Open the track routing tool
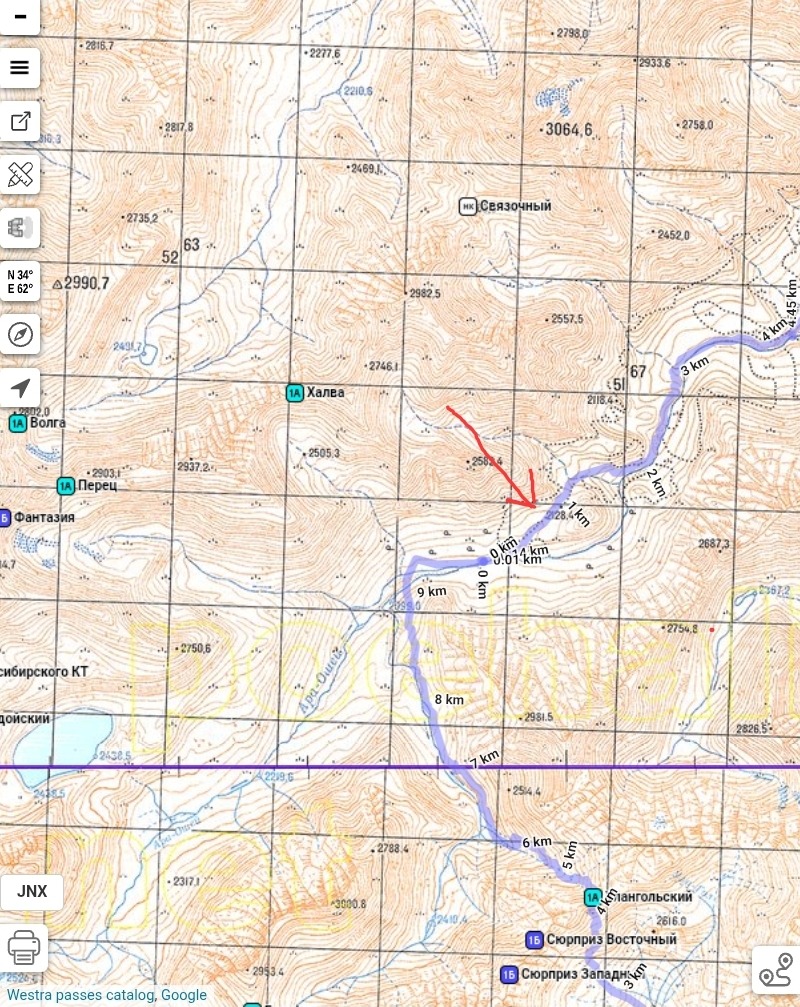Image resolution: width=800 pixels, height=1007 pixels. tap(776, 970)
